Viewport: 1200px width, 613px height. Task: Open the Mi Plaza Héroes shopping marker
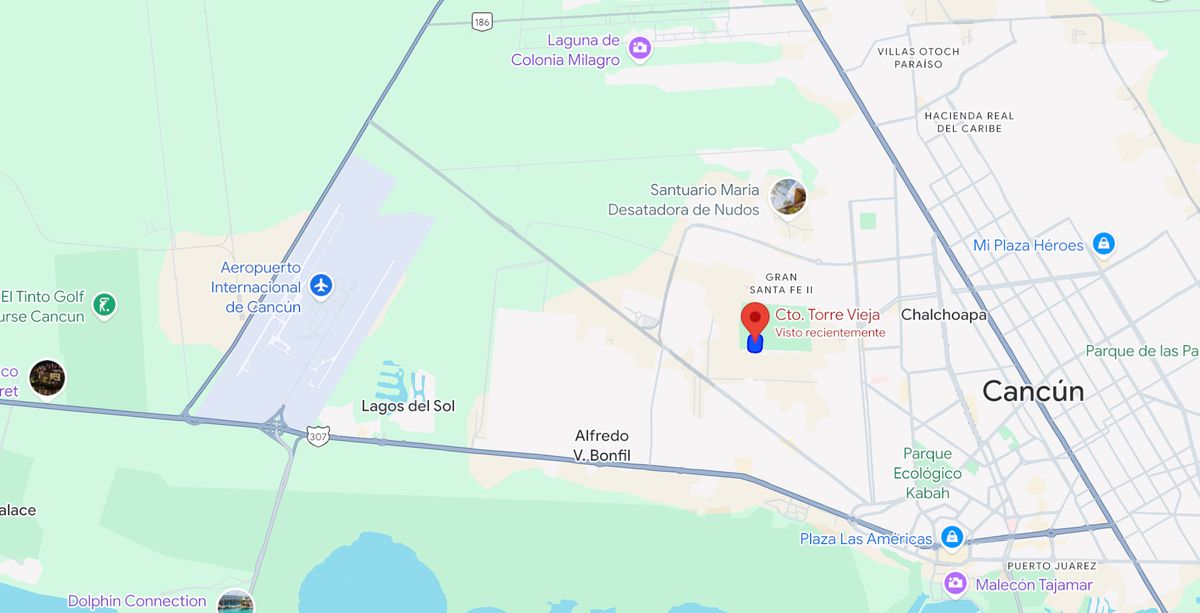click(1103, 244)
